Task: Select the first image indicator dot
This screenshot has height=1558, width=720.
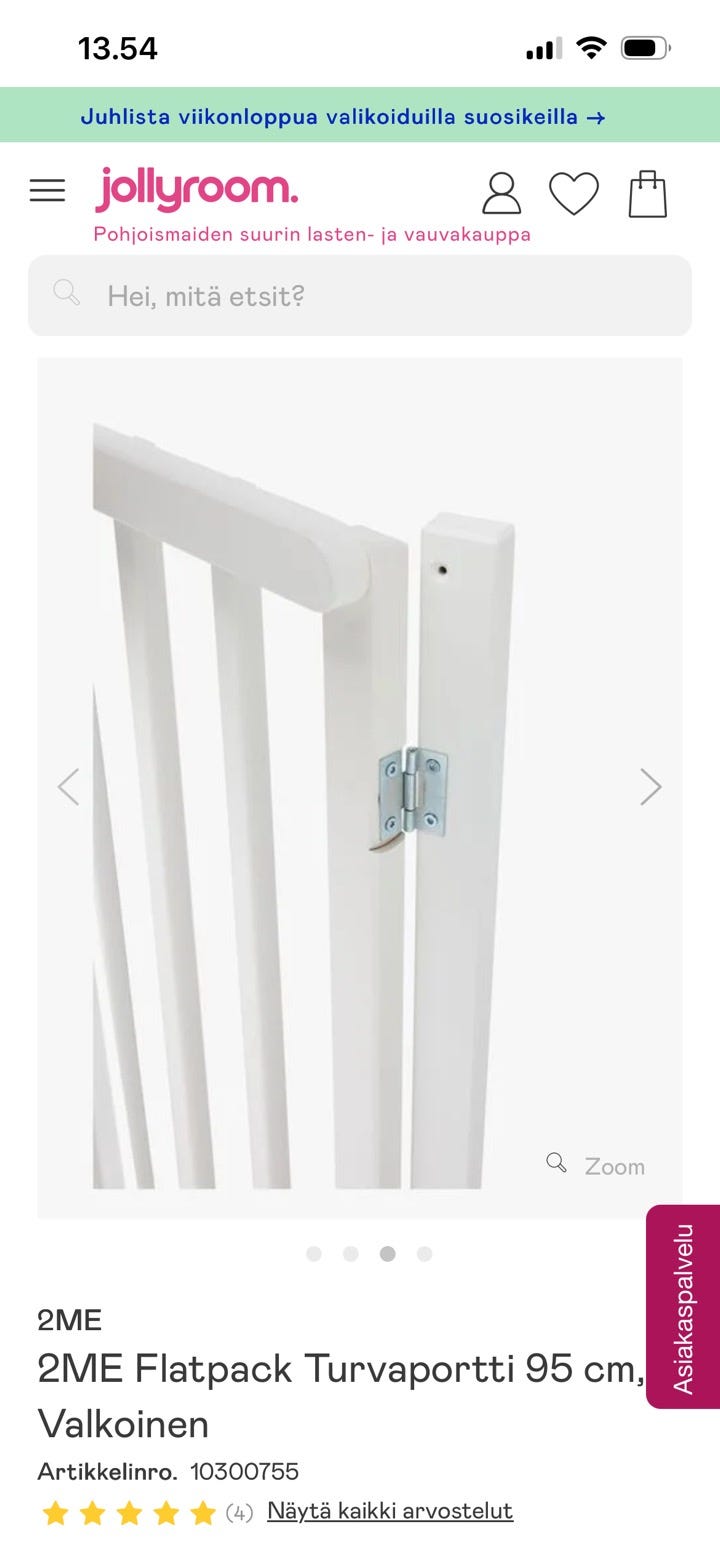Action: 314,1254
